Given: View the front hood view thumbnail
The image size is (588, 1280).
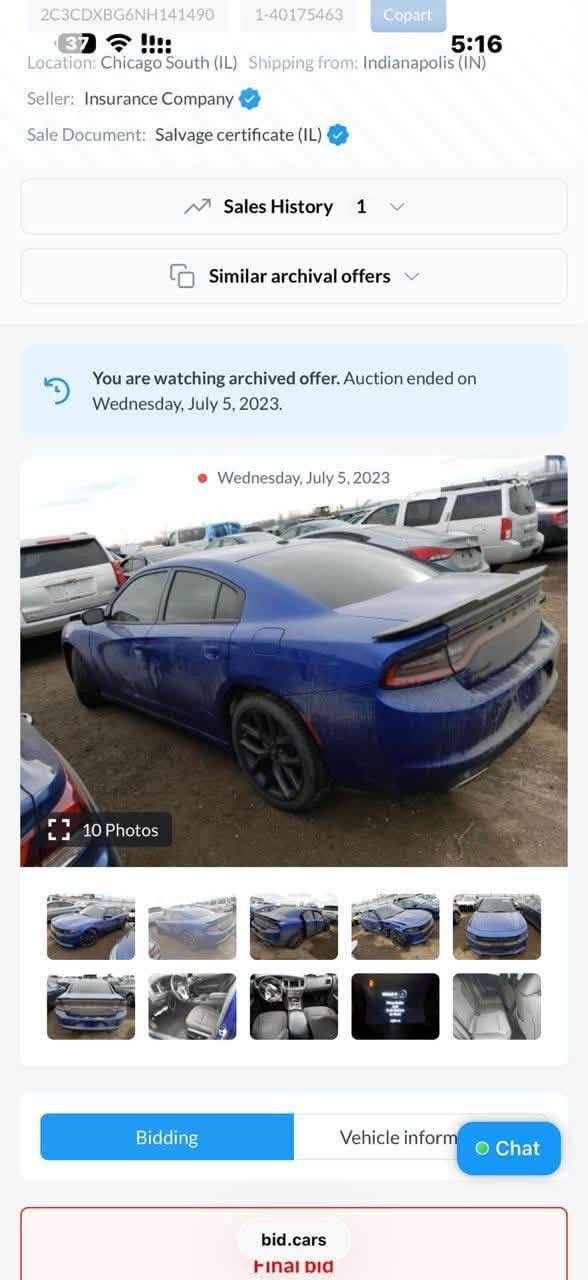Looking at the screenshot, I should pos(497,927).
